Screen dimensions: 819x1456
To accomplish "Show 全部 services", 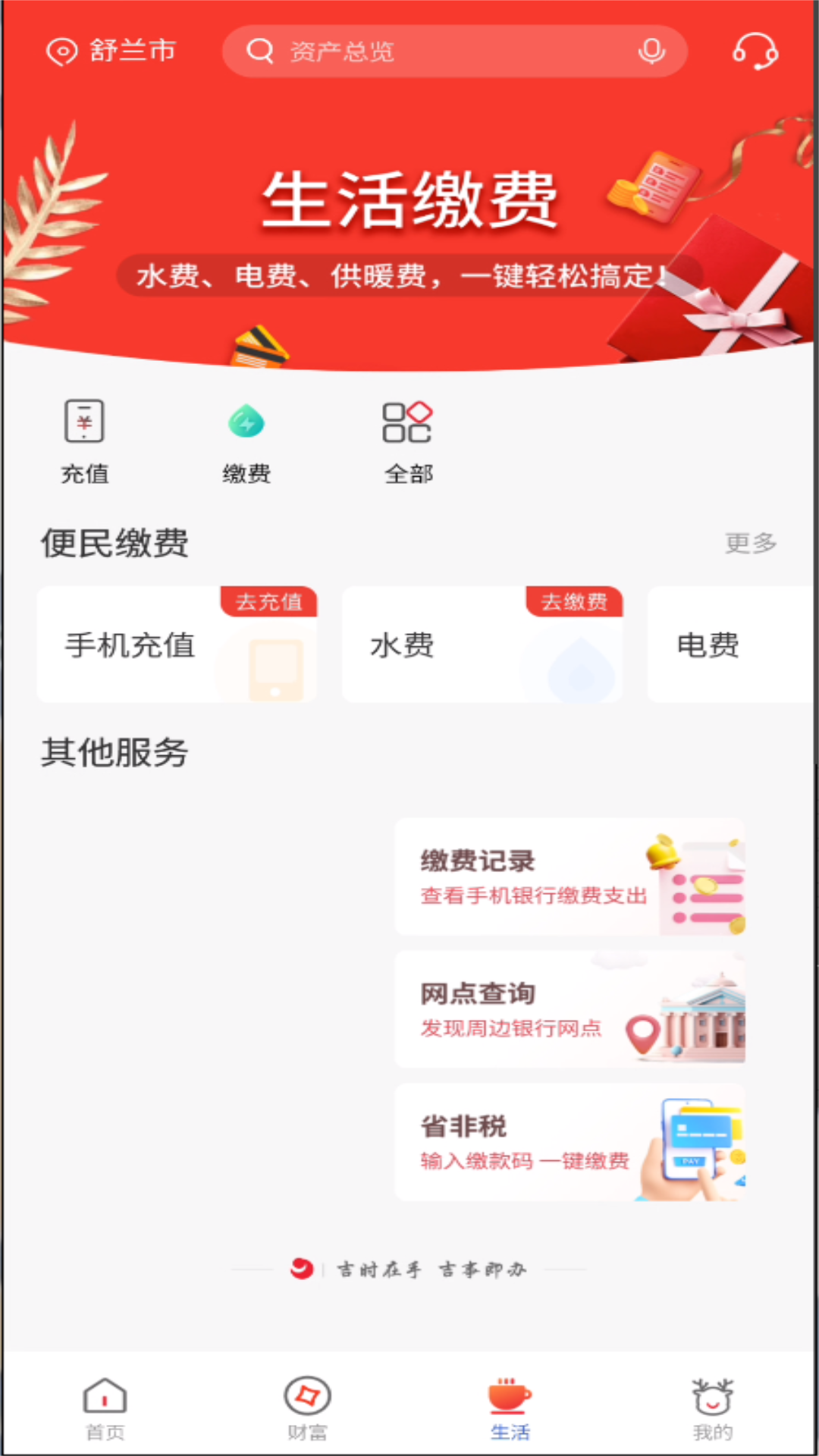I will coord(408,441).
